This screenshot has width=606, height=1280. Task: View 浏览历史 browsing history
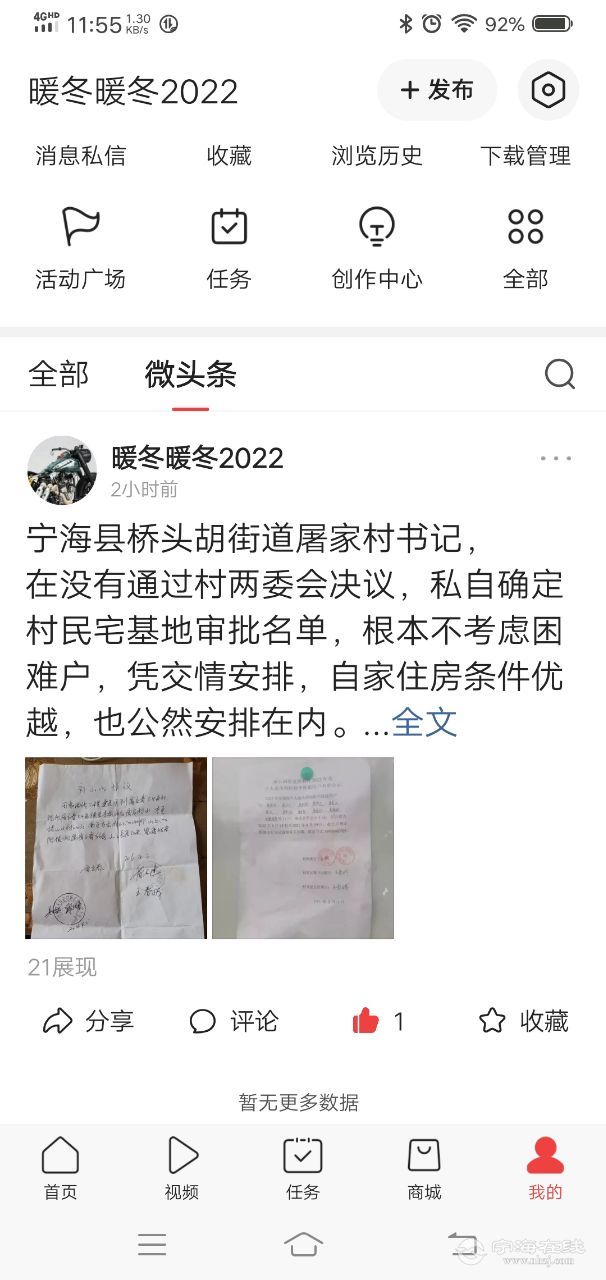tap(377, 156)
